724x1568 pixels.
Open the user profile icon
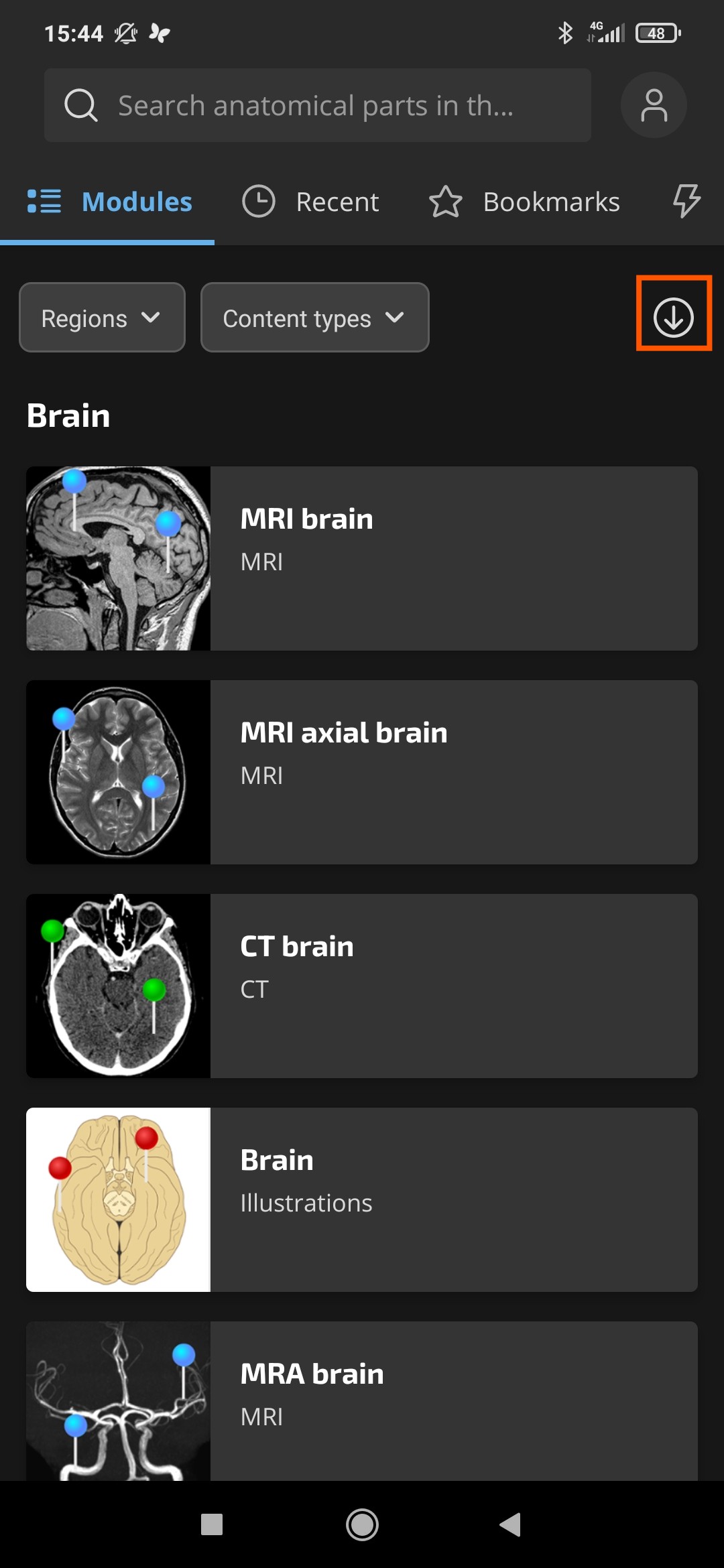pos(654,105)
